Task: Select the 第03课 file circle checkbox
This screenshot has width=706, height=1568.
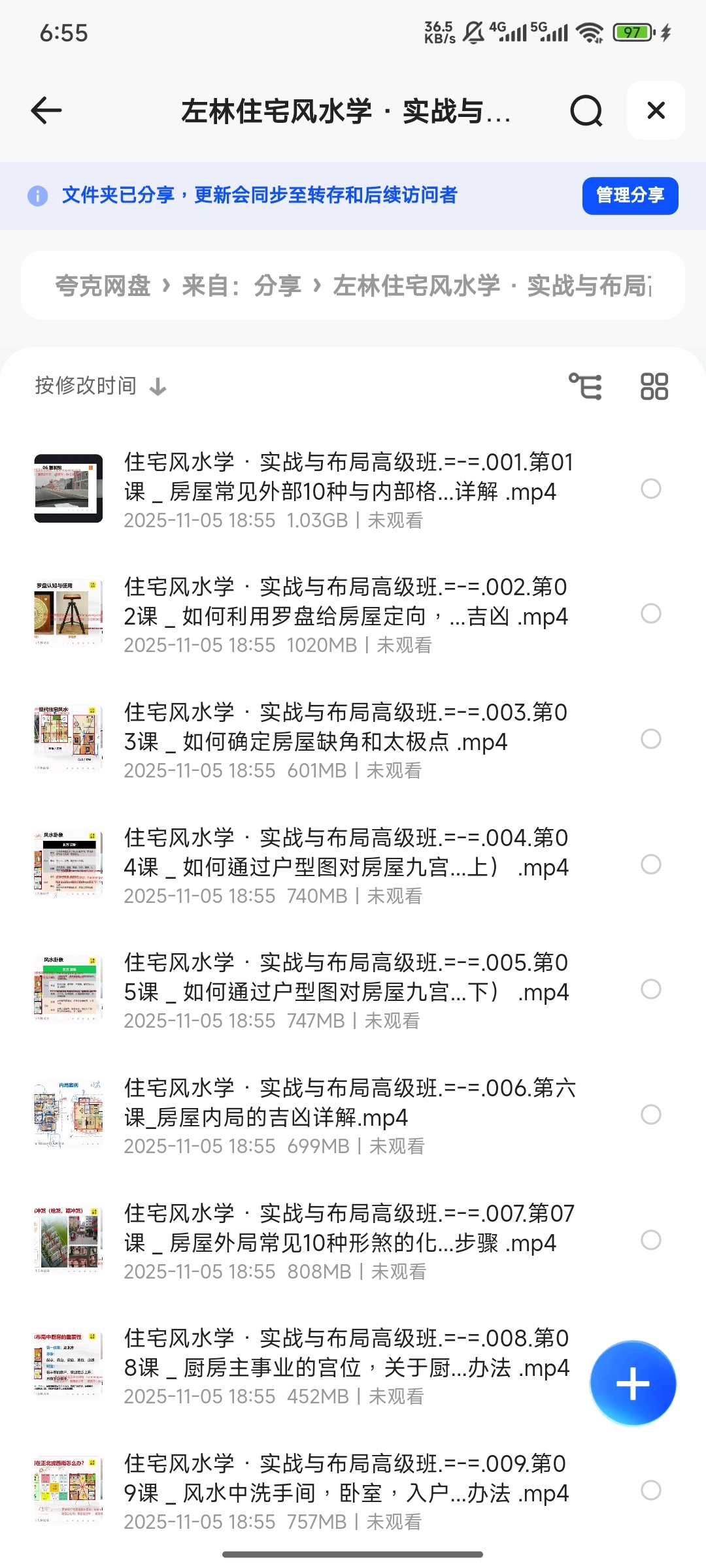Action: (x=650, y=739)
